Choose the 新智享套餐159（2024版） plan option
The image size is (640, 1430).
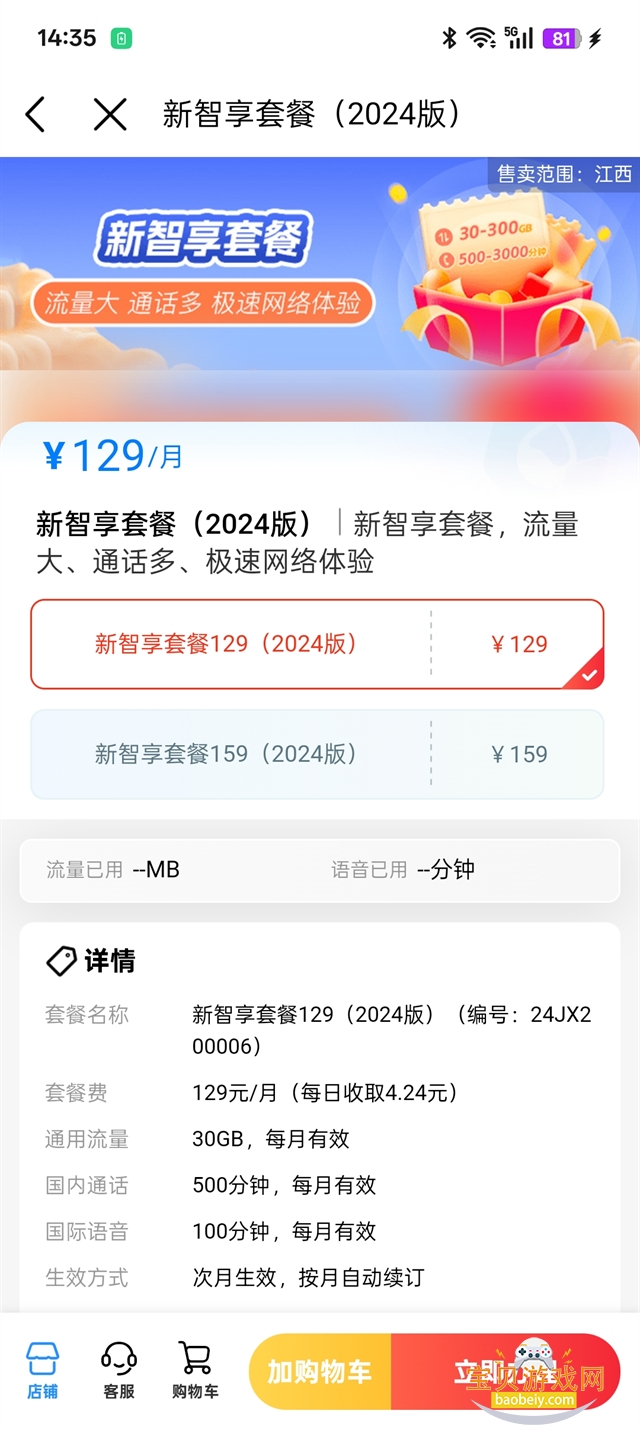317,754
